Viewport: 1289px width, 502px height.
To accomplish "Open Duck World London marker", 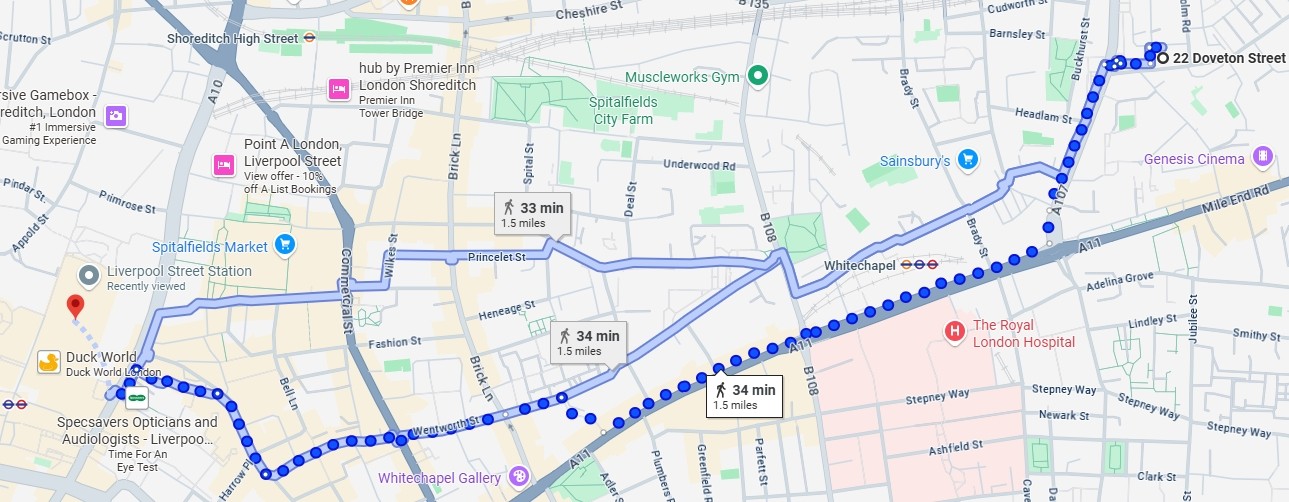I will click(x=45, y=362).
